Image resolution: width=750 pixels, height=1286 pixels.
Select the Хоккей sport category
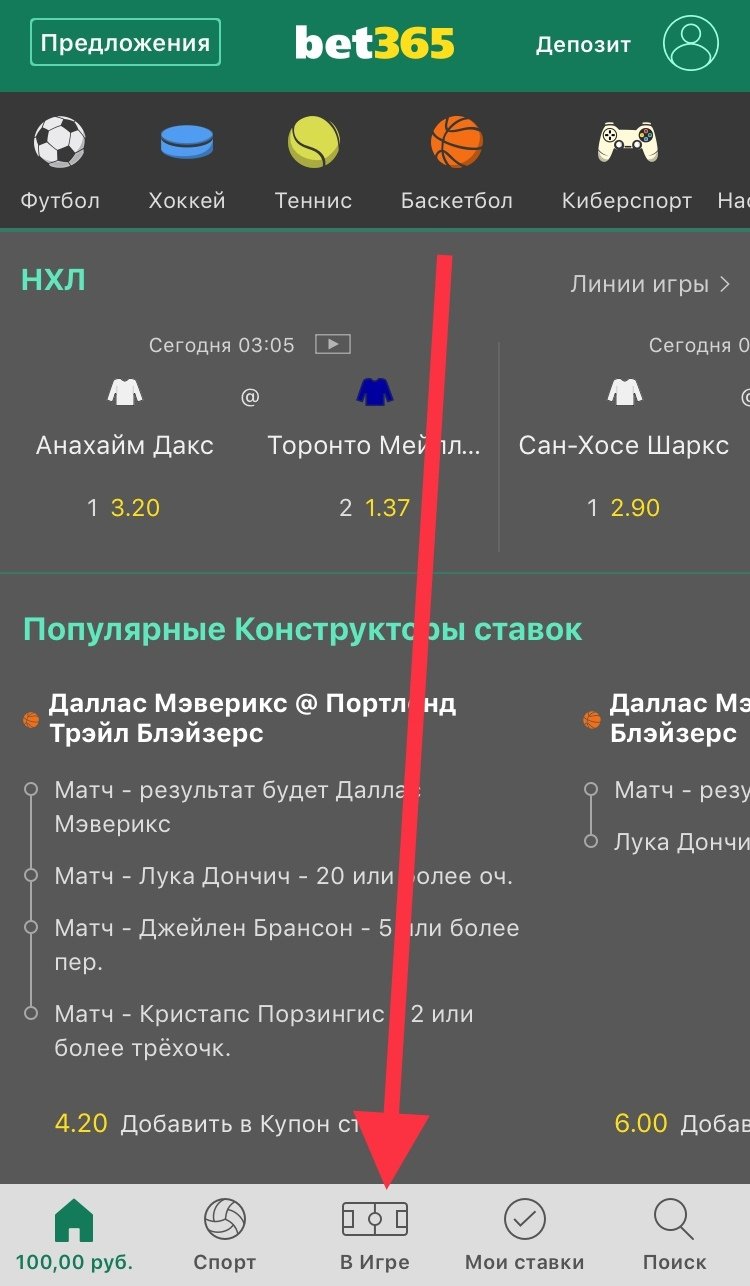click(187, 162)
